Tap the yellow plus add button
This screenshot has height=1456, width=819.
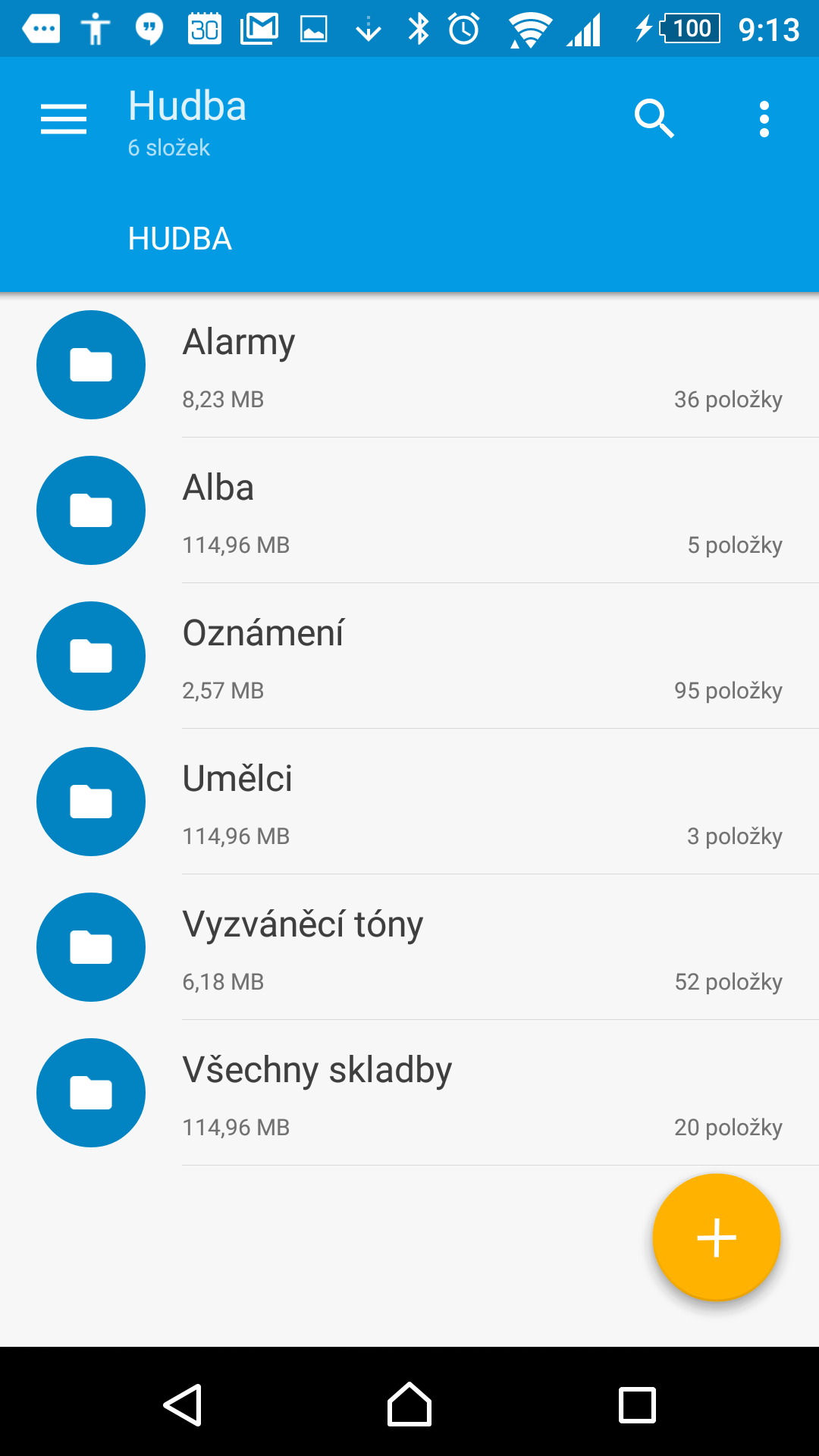[717, 1238]
